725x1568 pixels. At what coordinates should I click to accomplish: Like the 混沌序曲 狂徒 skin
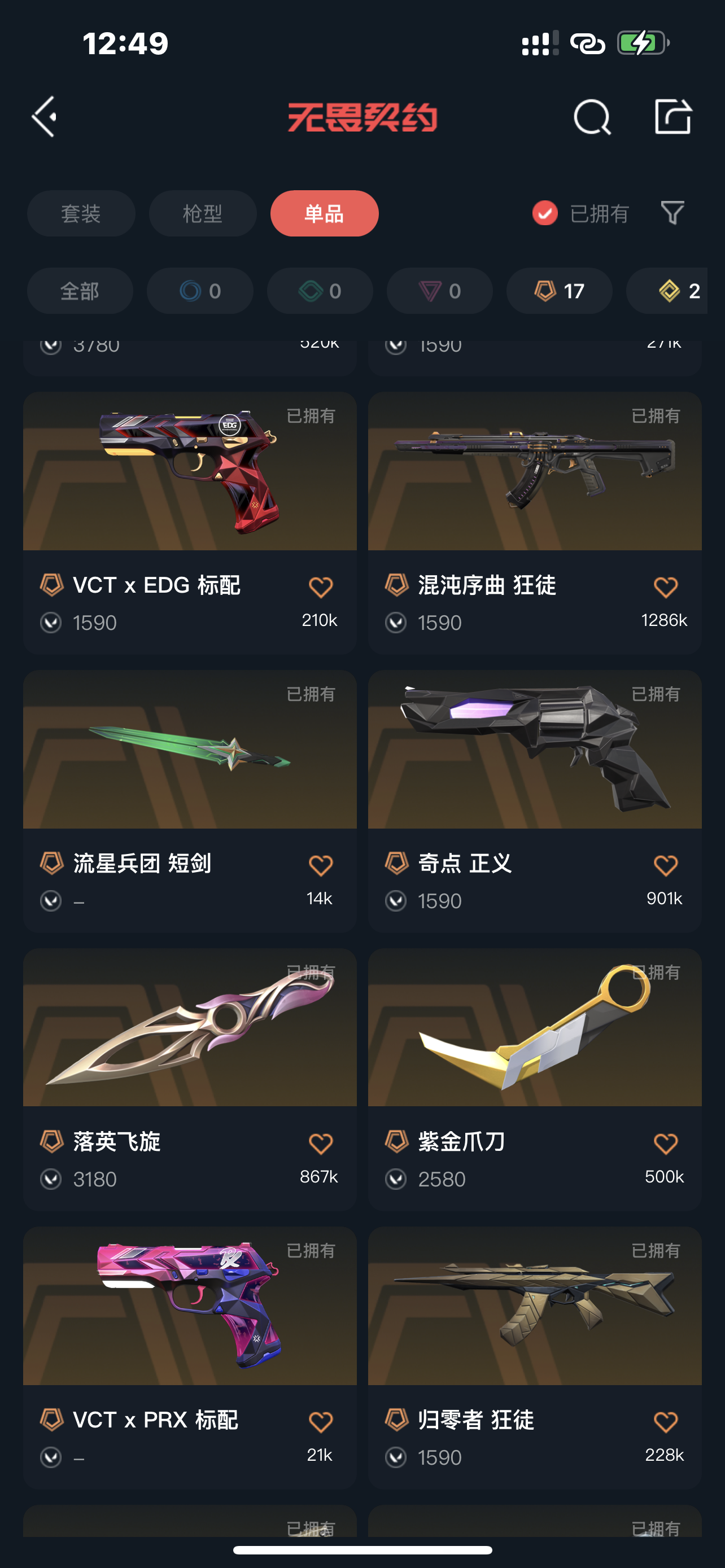click(665, 587)
